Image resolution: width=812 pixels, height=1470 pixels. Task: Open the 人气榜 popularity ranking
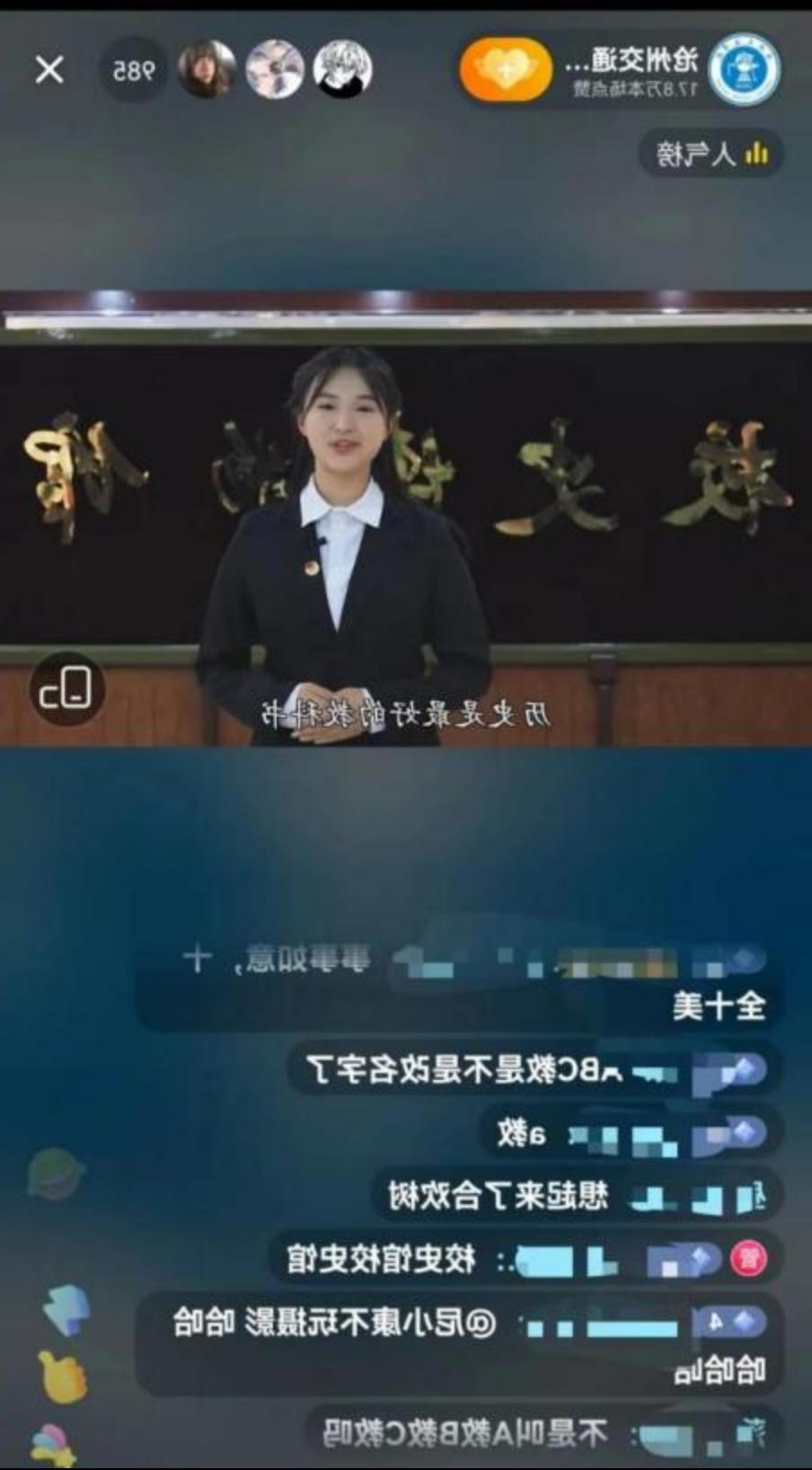[710, 155]
